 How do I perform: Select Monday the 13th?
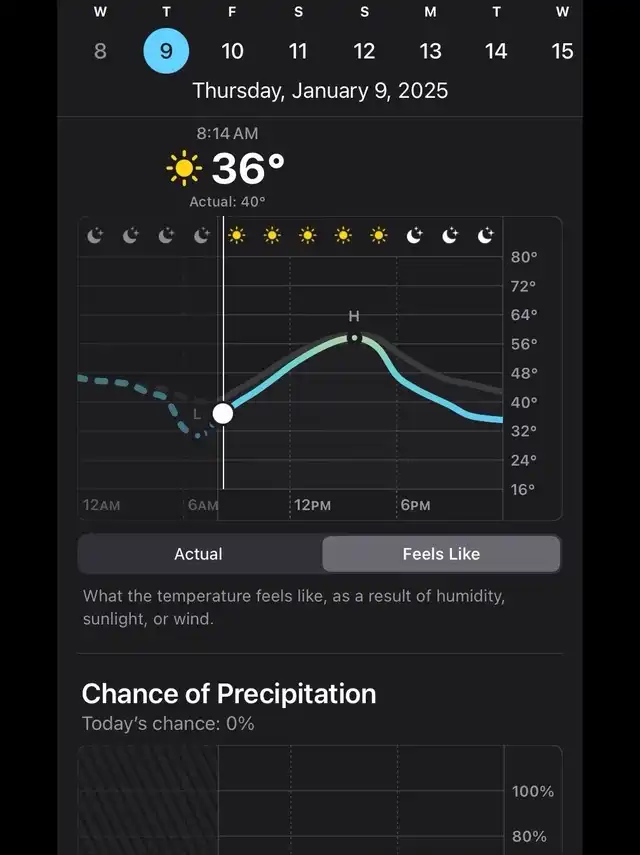[x=430, y=50]
